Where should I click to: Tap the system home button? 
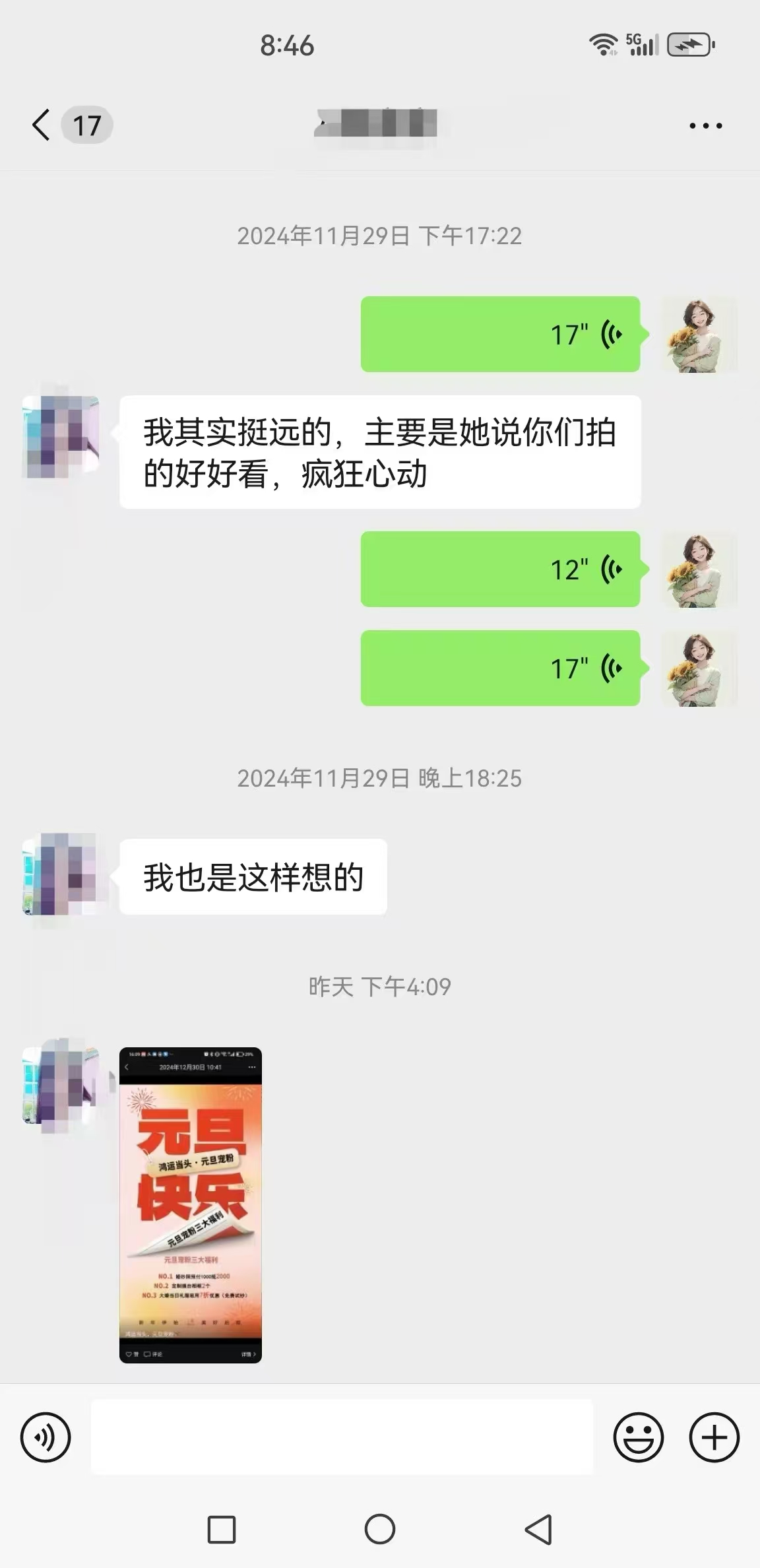point(380,1530)
